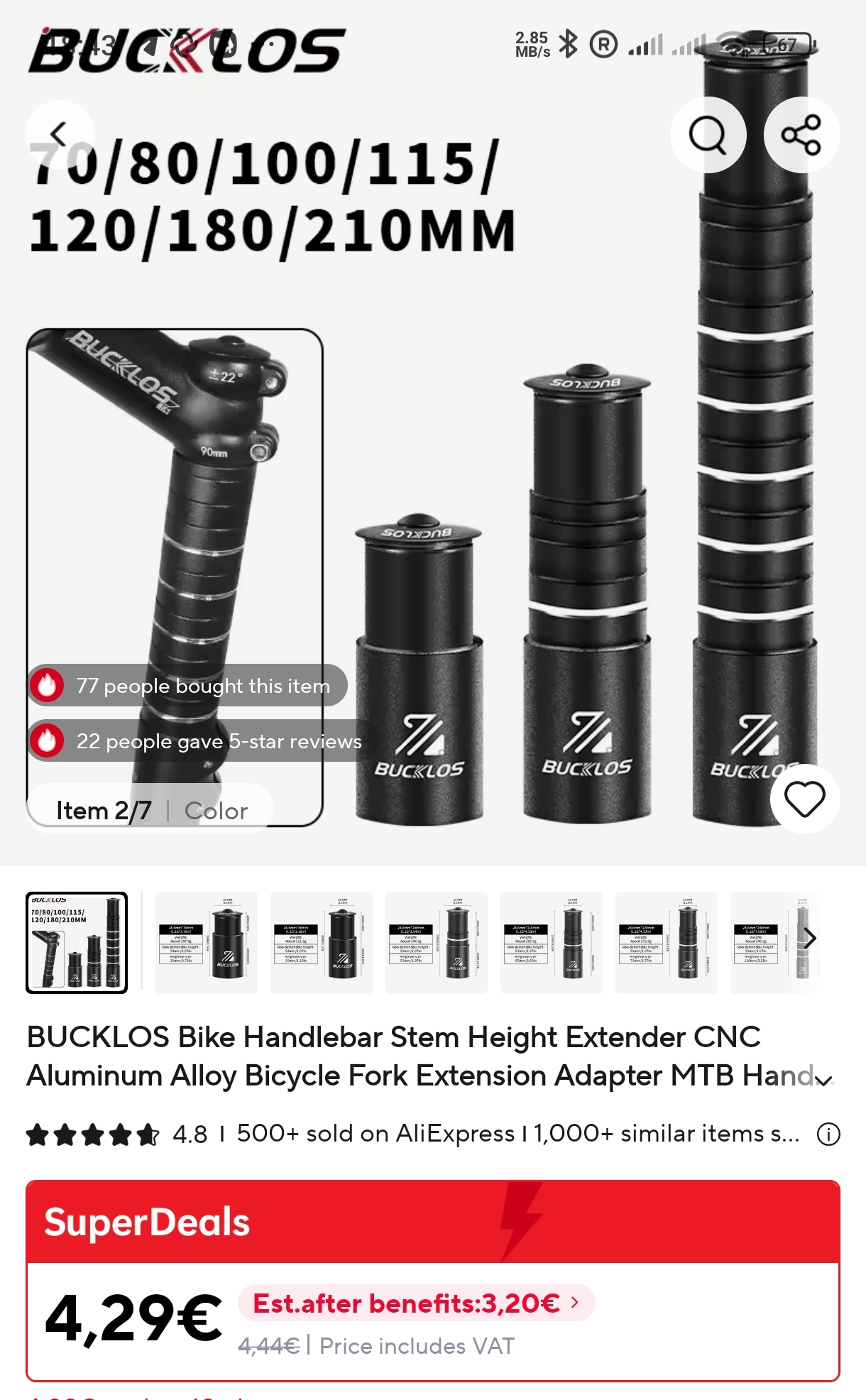Select the 120mm variant thumbnail
This screenshot has height=1400, width=866.
667,942
